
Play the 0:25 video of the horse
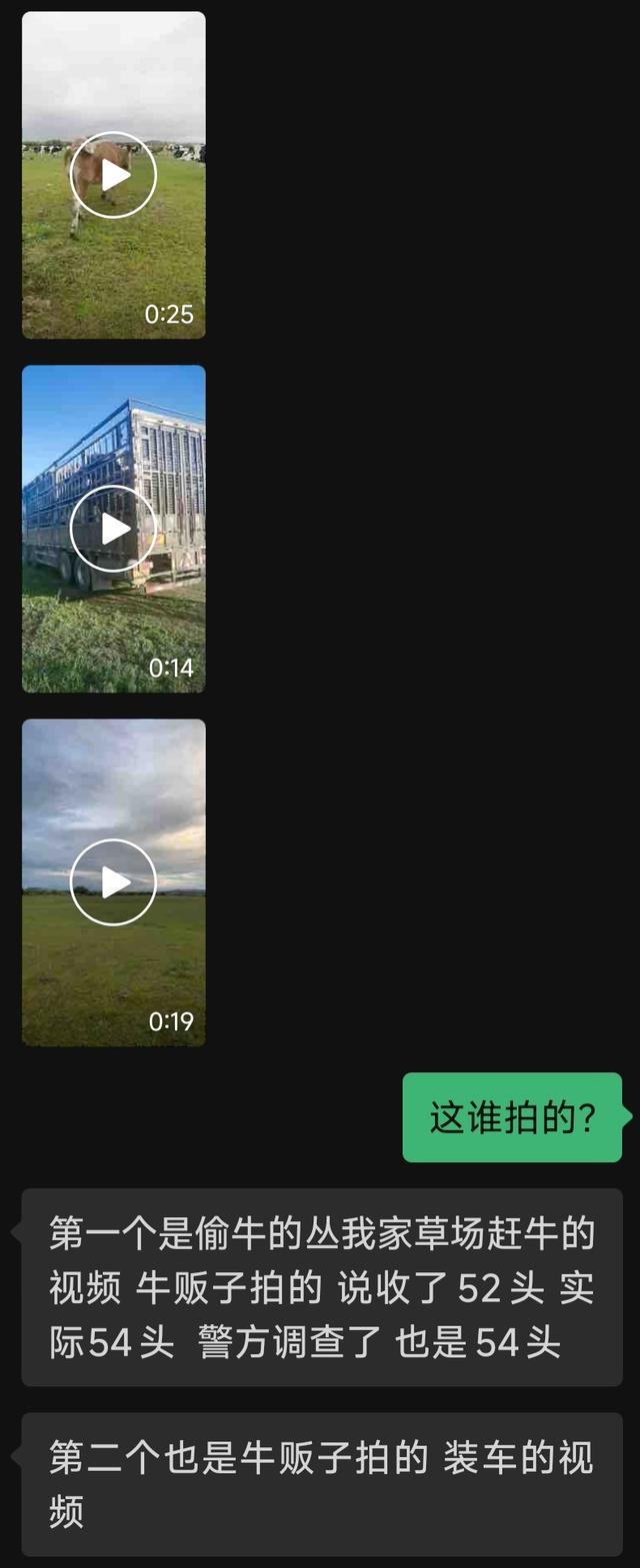coord(113,175)
